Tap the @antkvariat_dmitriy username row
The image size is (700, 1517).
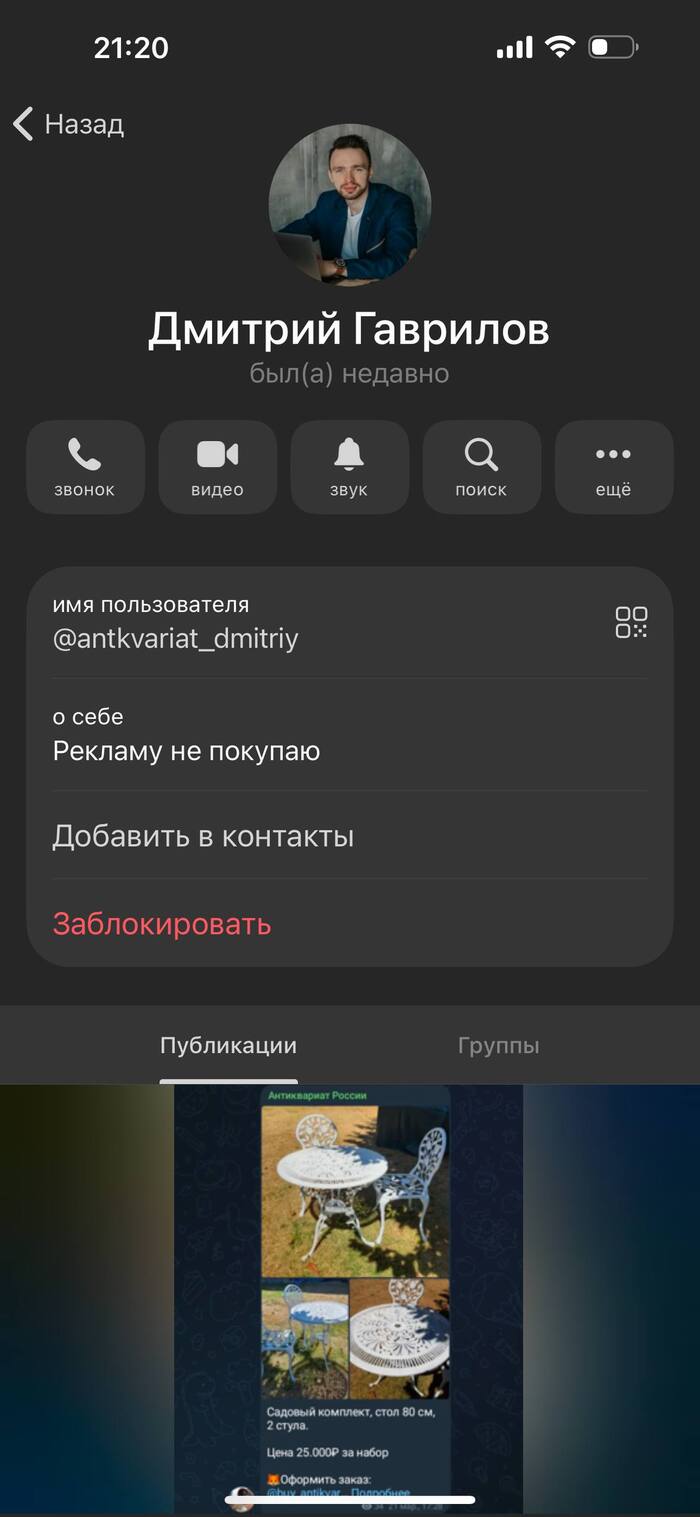(300, 623)
